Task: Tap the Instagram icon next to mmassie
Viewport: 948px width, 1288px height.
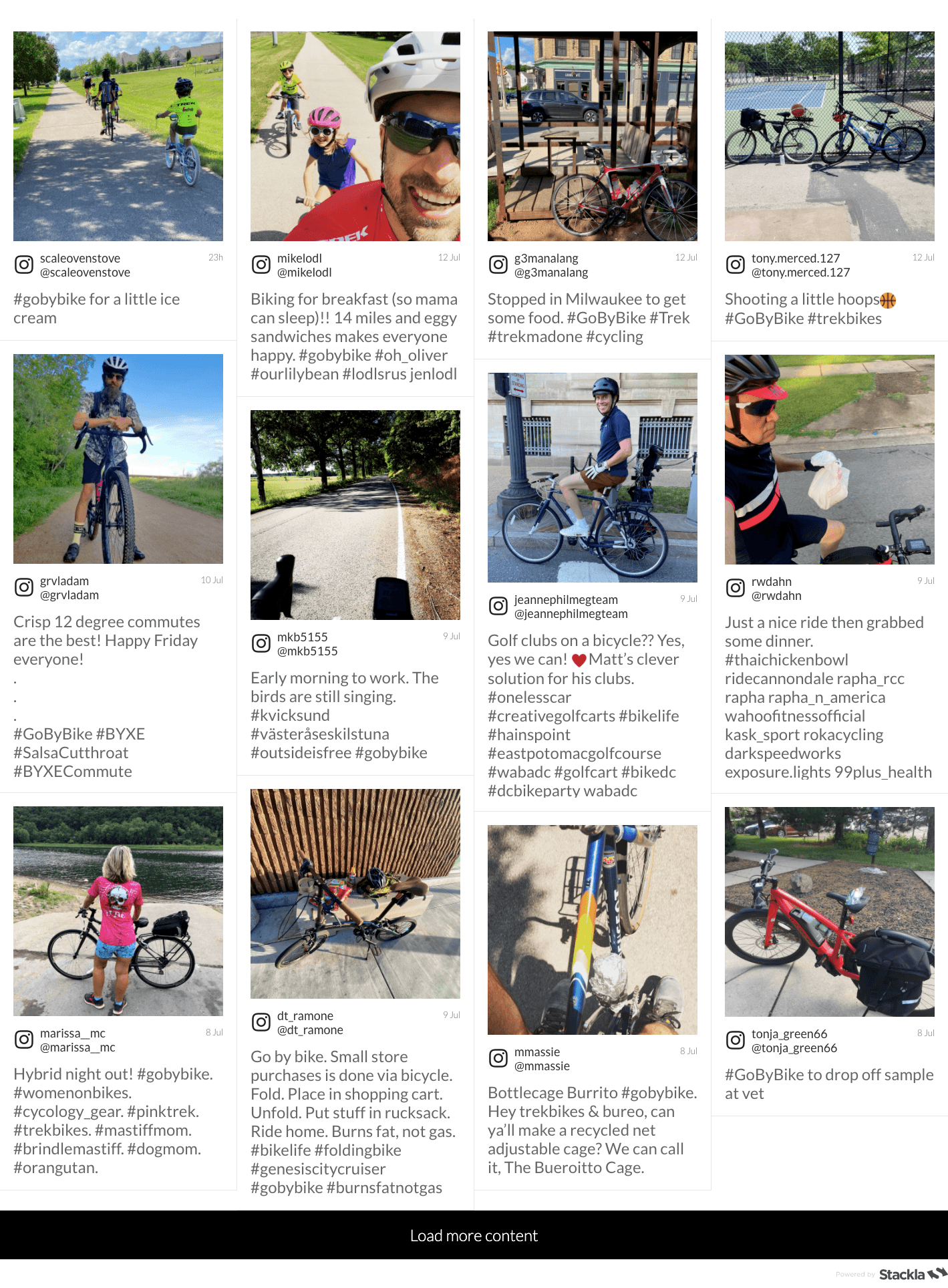Action: (498, 1058)
